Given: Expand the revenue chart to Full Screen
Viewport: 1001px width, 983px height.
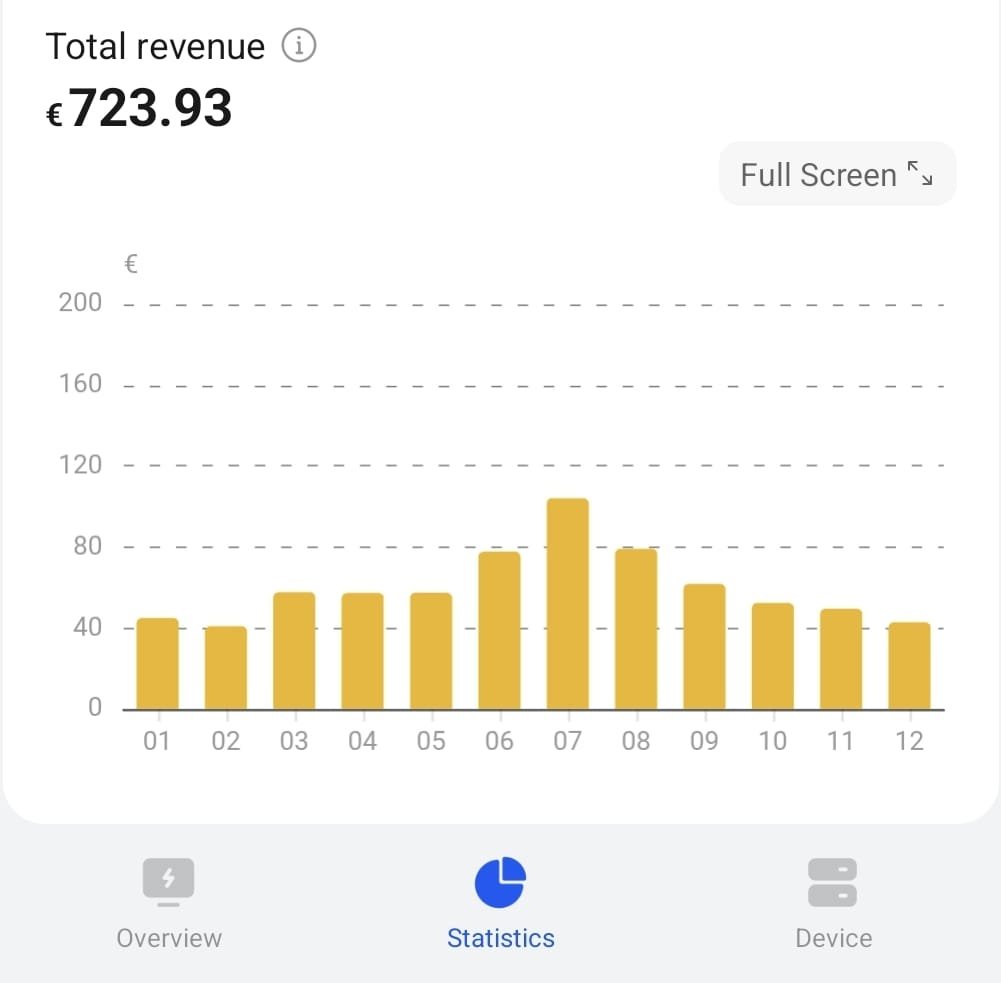Looking at the screenshot, I should point(837,175).
